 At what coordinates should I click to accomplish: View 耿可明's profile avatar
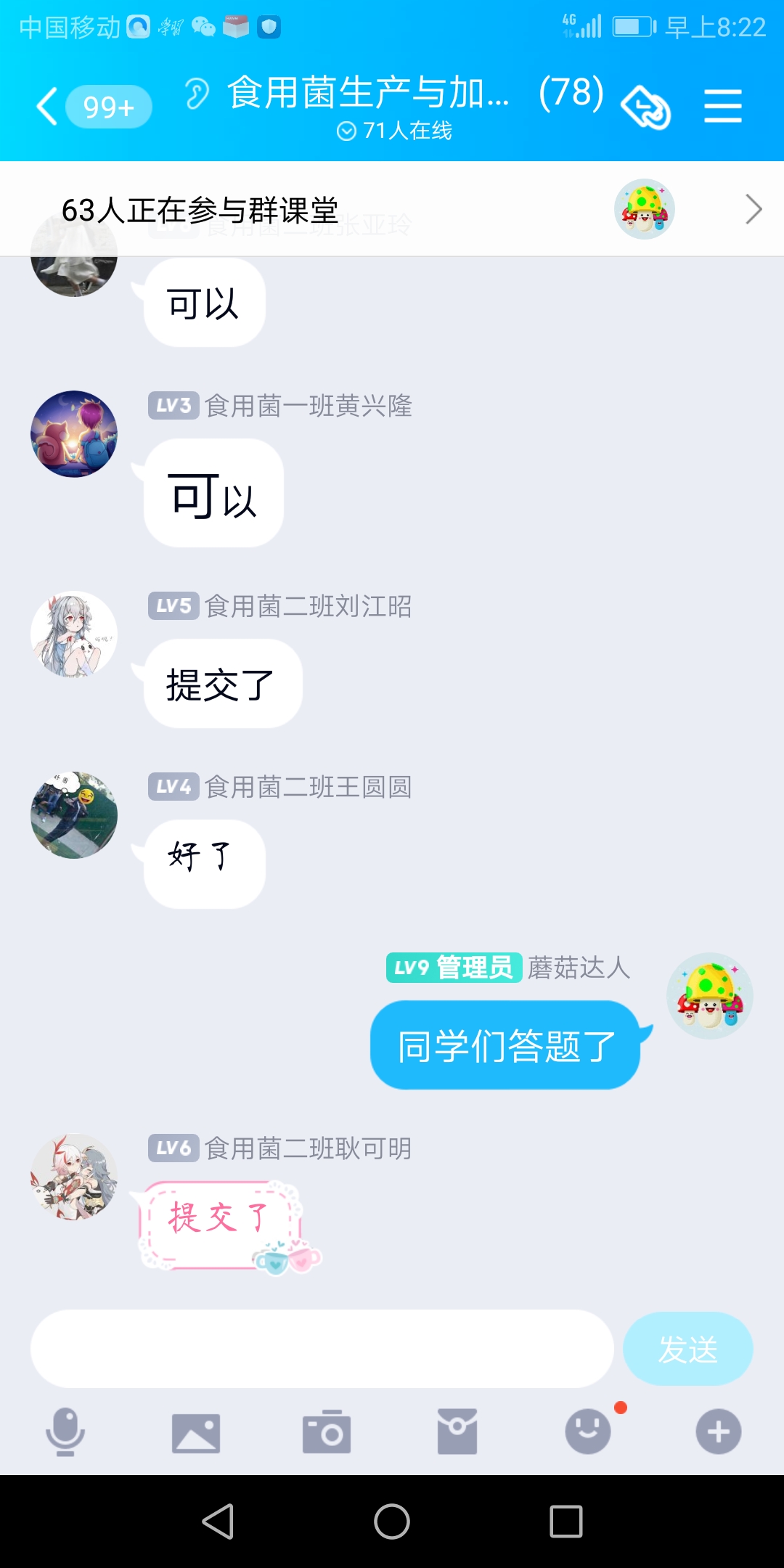(74, 1177)
